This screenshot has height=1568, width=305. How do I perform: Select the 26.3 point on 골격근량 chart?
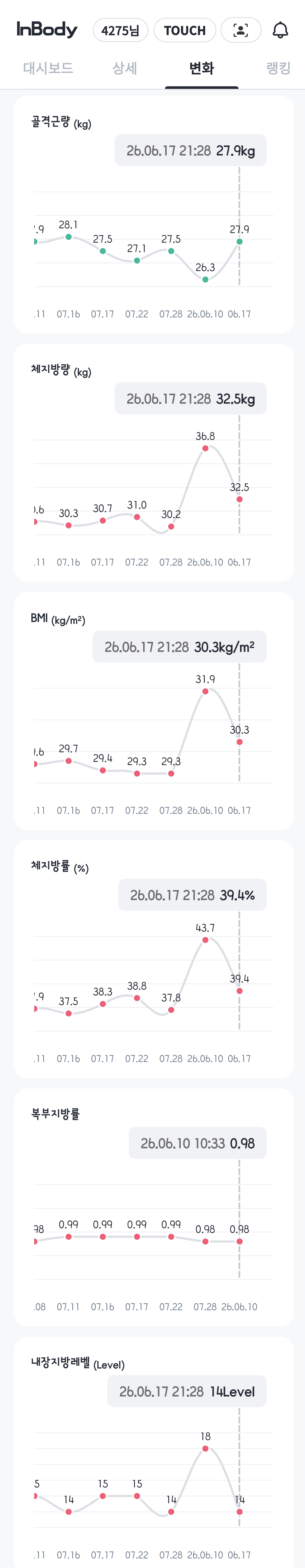pos(205,279)
